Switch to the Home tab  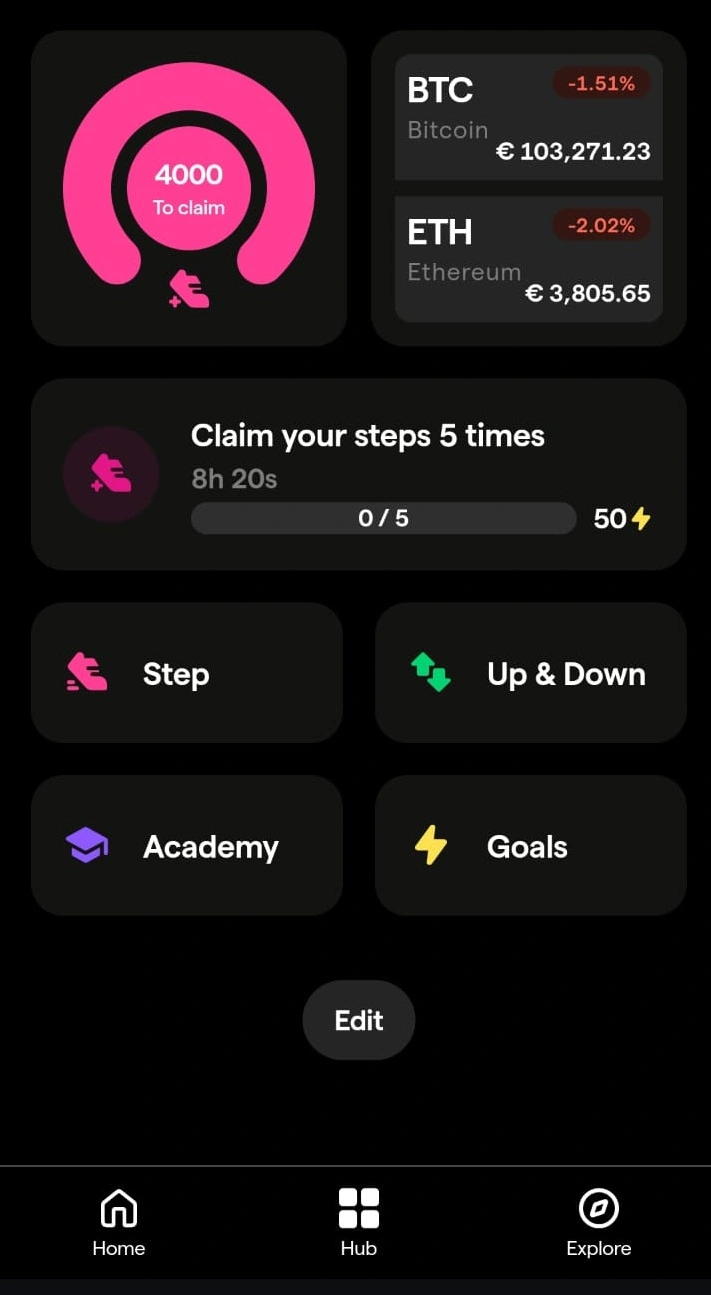point(119,1222)
